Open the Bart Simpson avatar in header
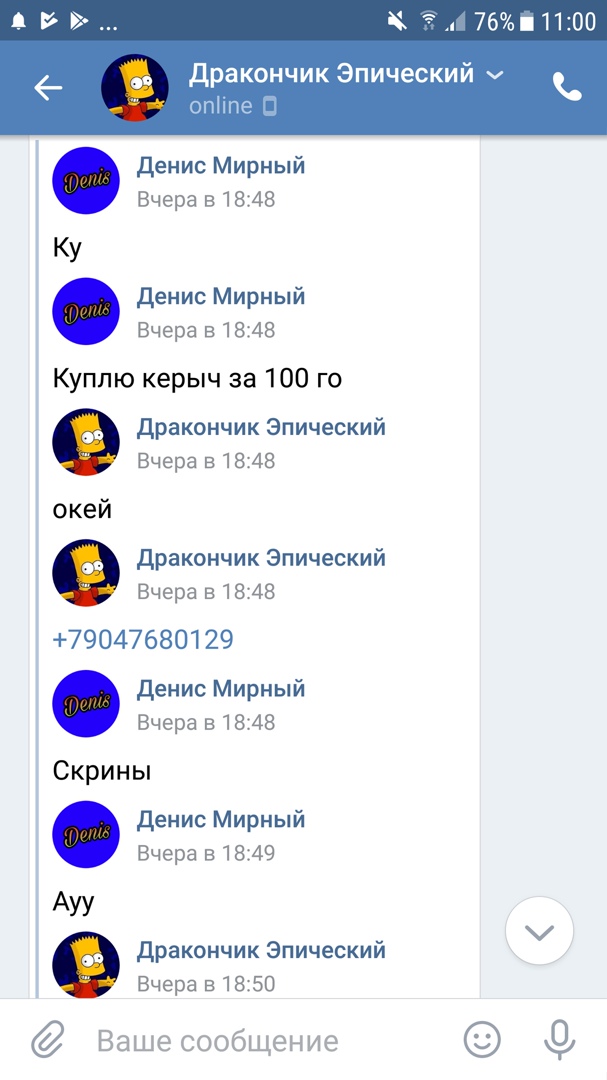Viewport: 607px width, 1080px height. (135, 88)
